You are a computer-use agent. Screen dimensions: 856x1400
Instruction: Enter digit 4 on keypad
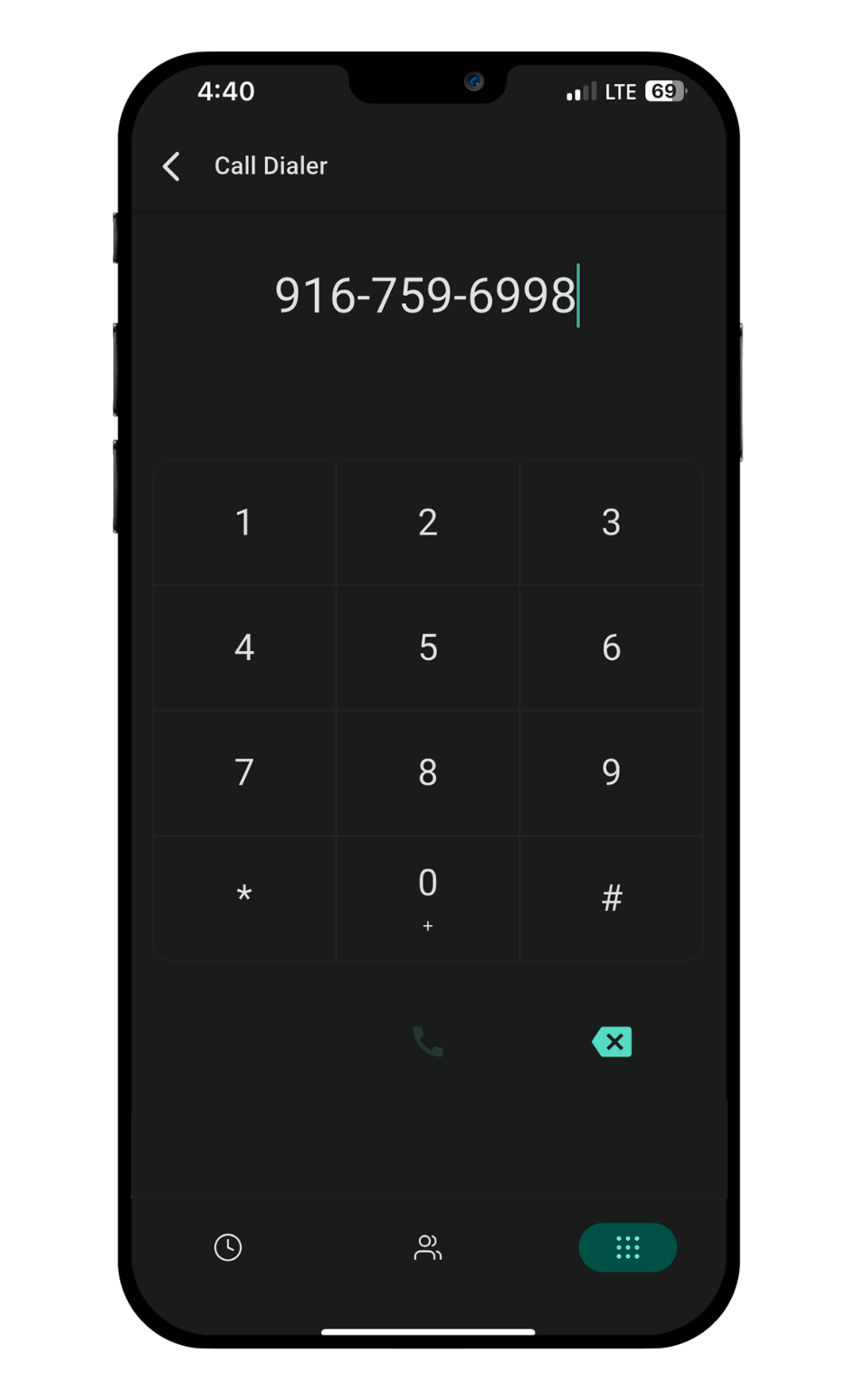(244, 648)
